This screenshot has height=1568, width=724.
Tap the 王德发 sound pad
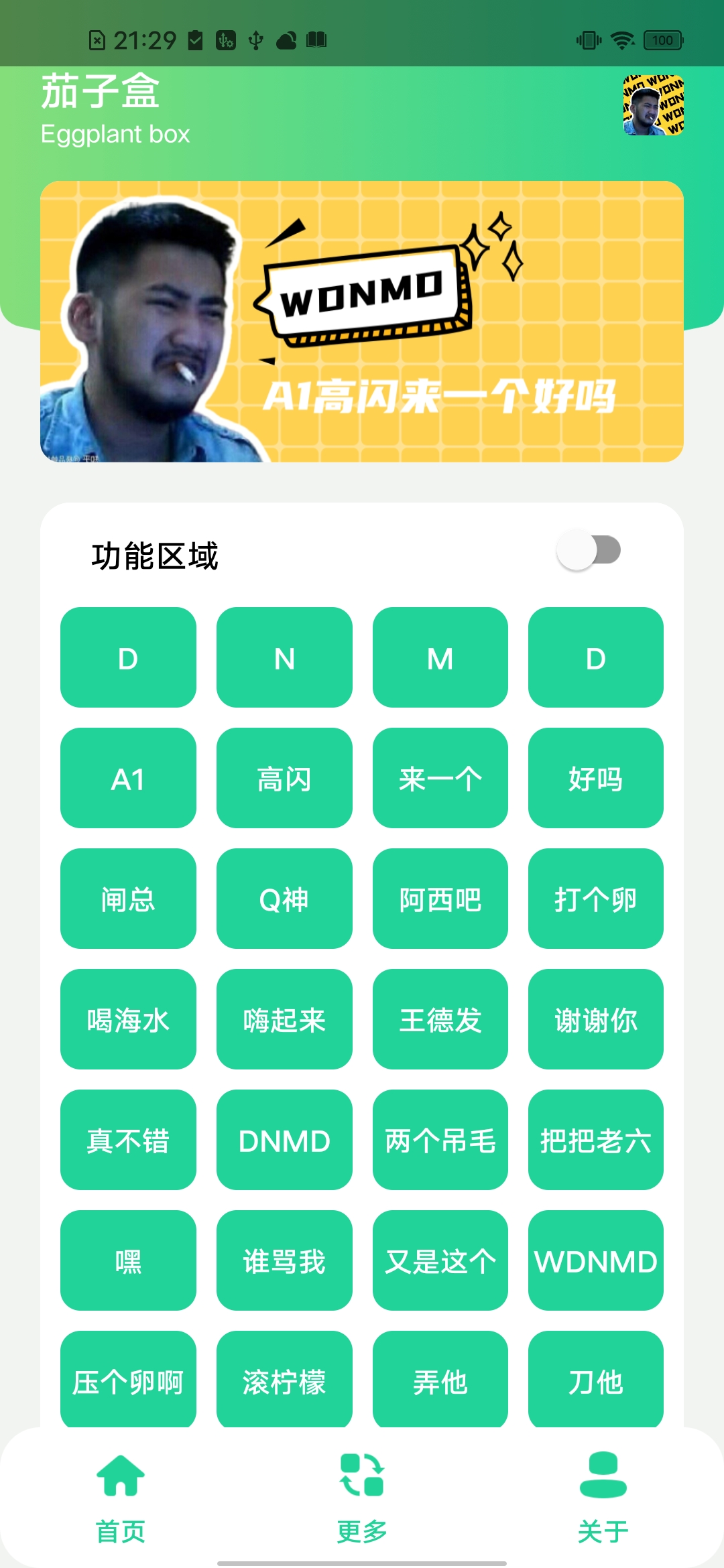coord(440,1019)
